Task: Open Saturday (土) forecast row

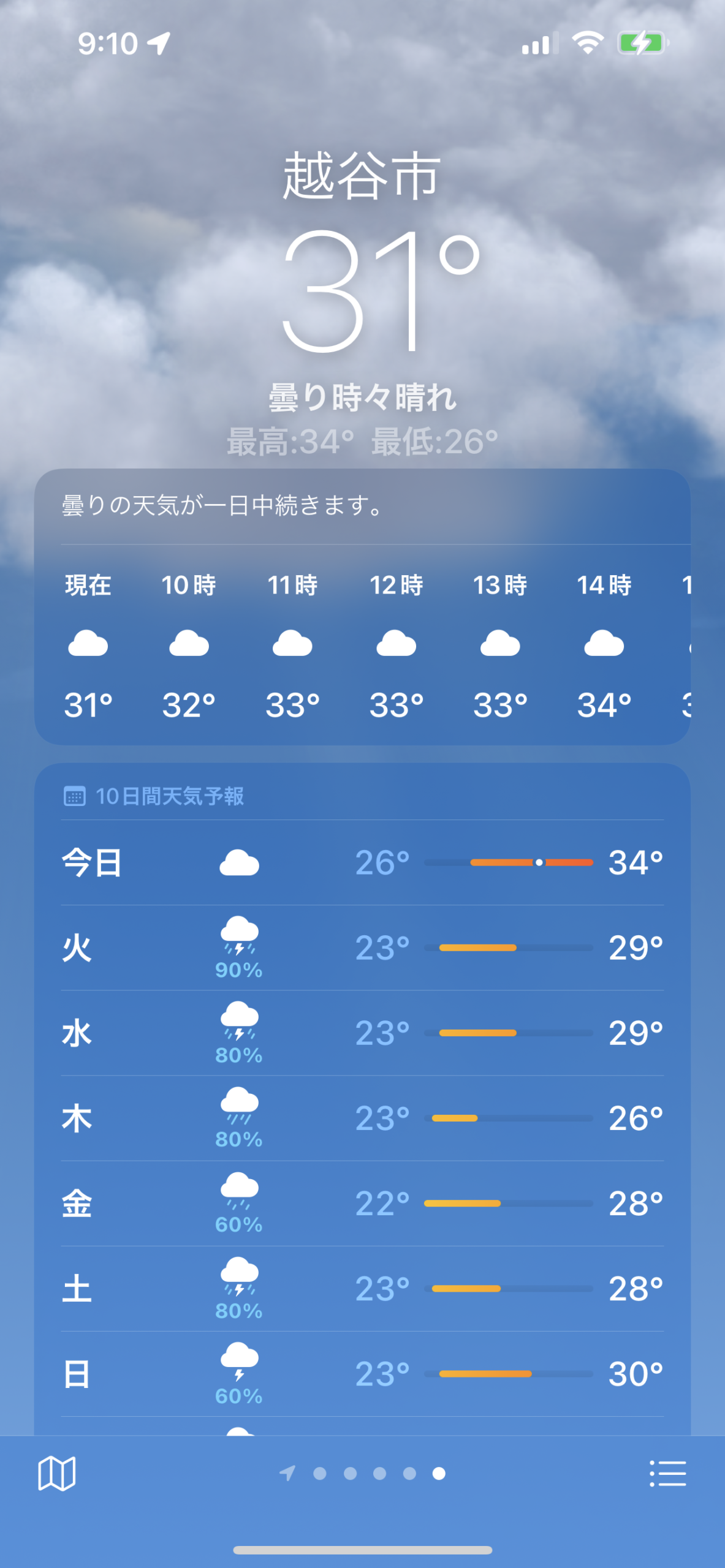Action: [x=362, y=1288]
